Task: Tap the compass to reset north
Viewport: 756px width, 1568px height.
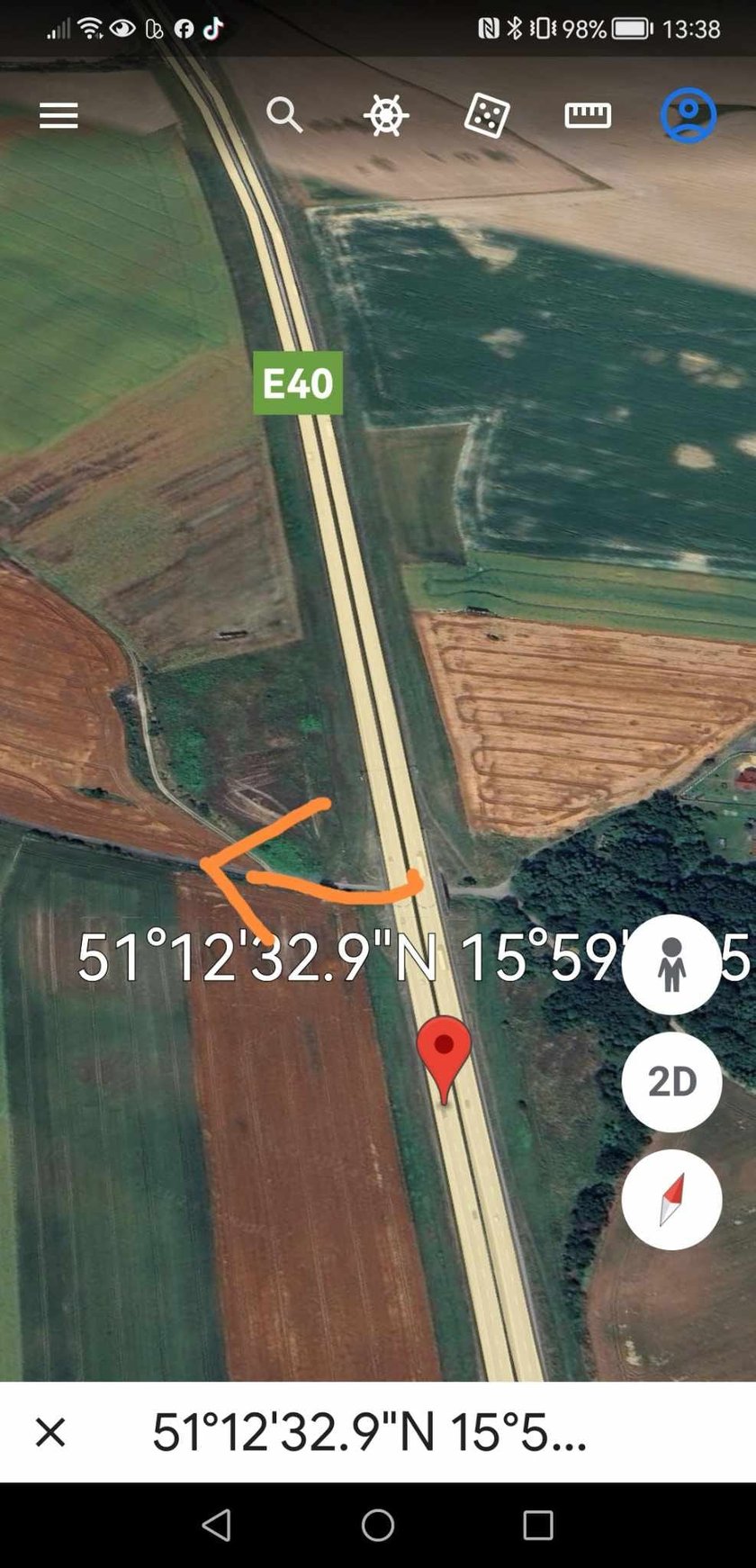Action: 671,1199
